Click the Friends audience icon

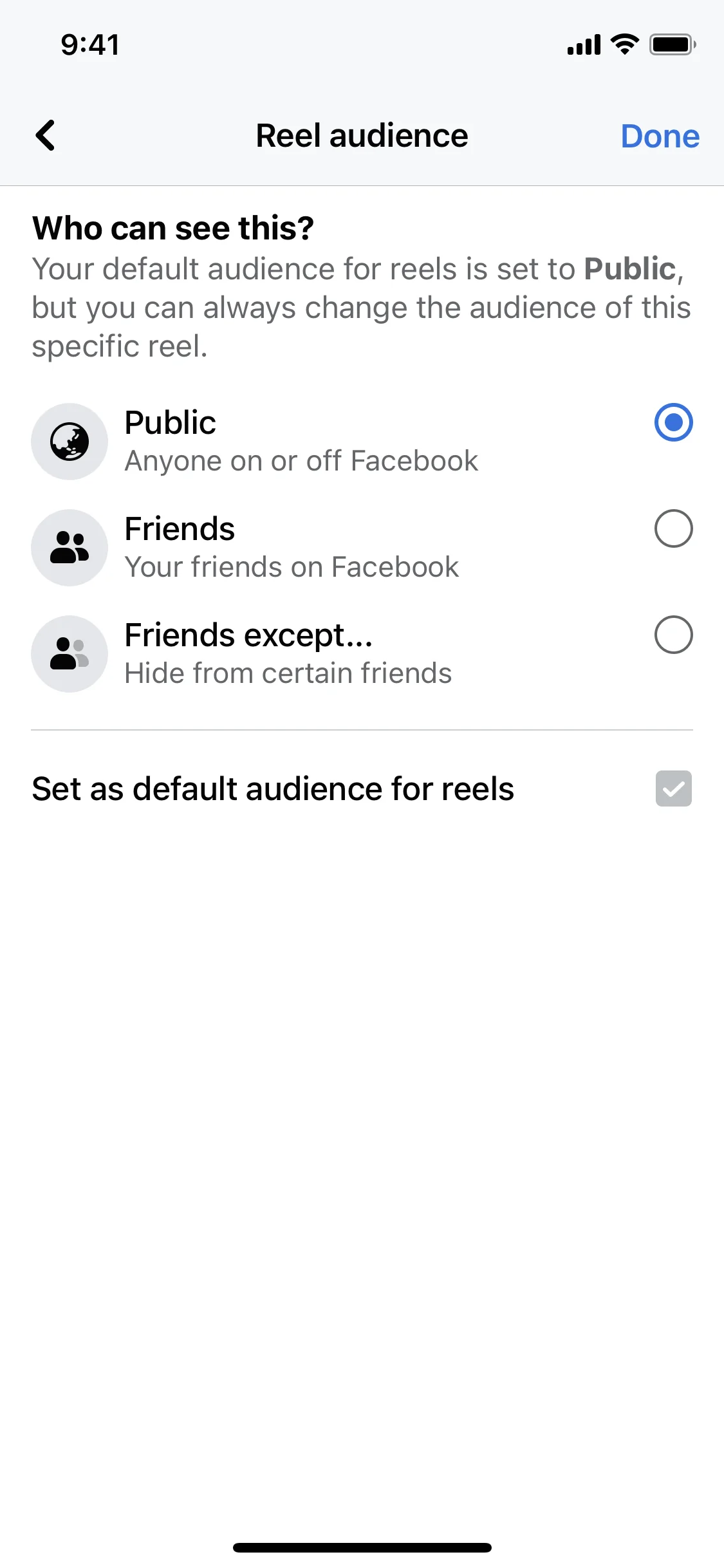(70, 547)
